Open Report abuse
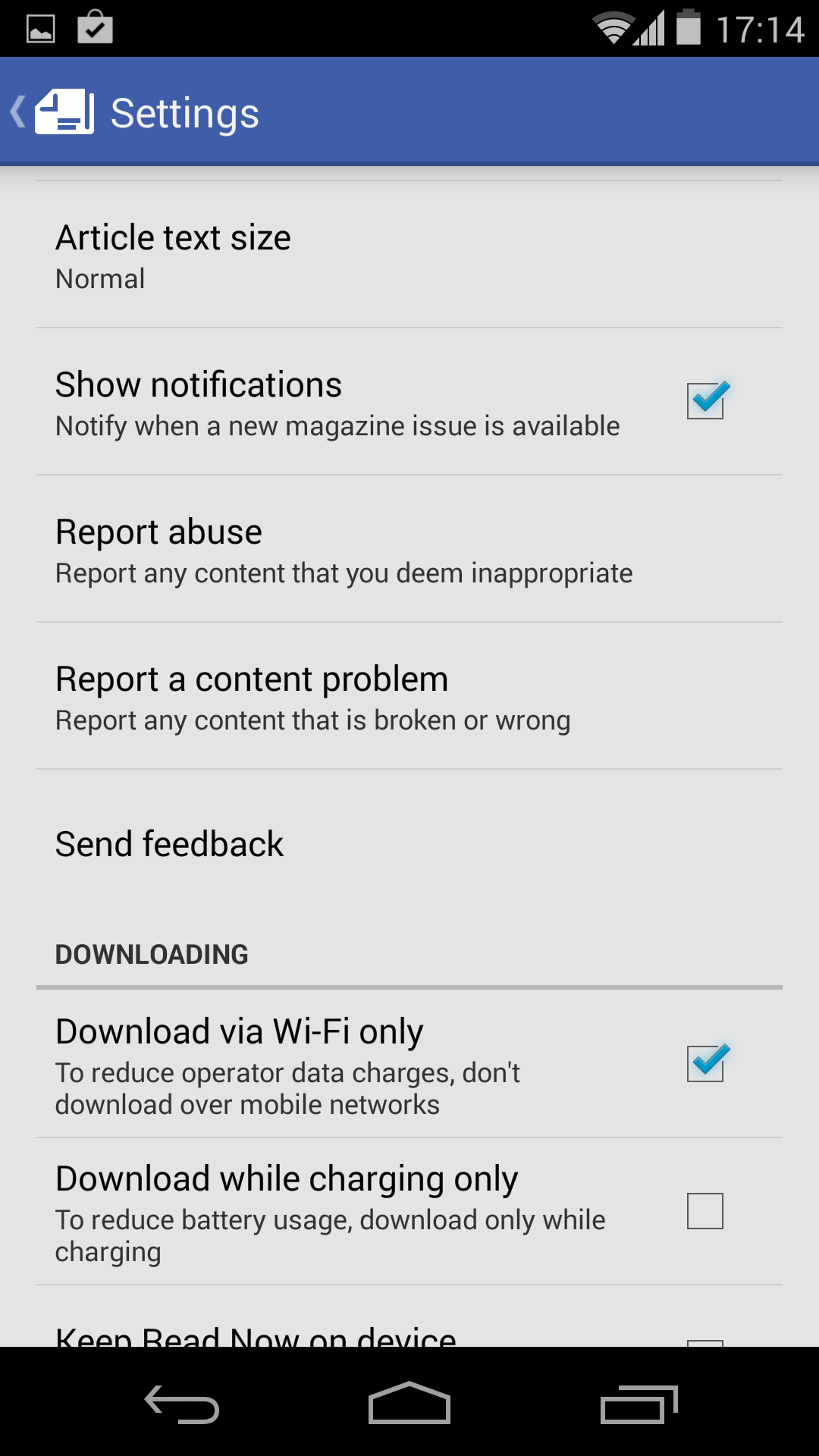819x1456 pixels. point(409,549)
